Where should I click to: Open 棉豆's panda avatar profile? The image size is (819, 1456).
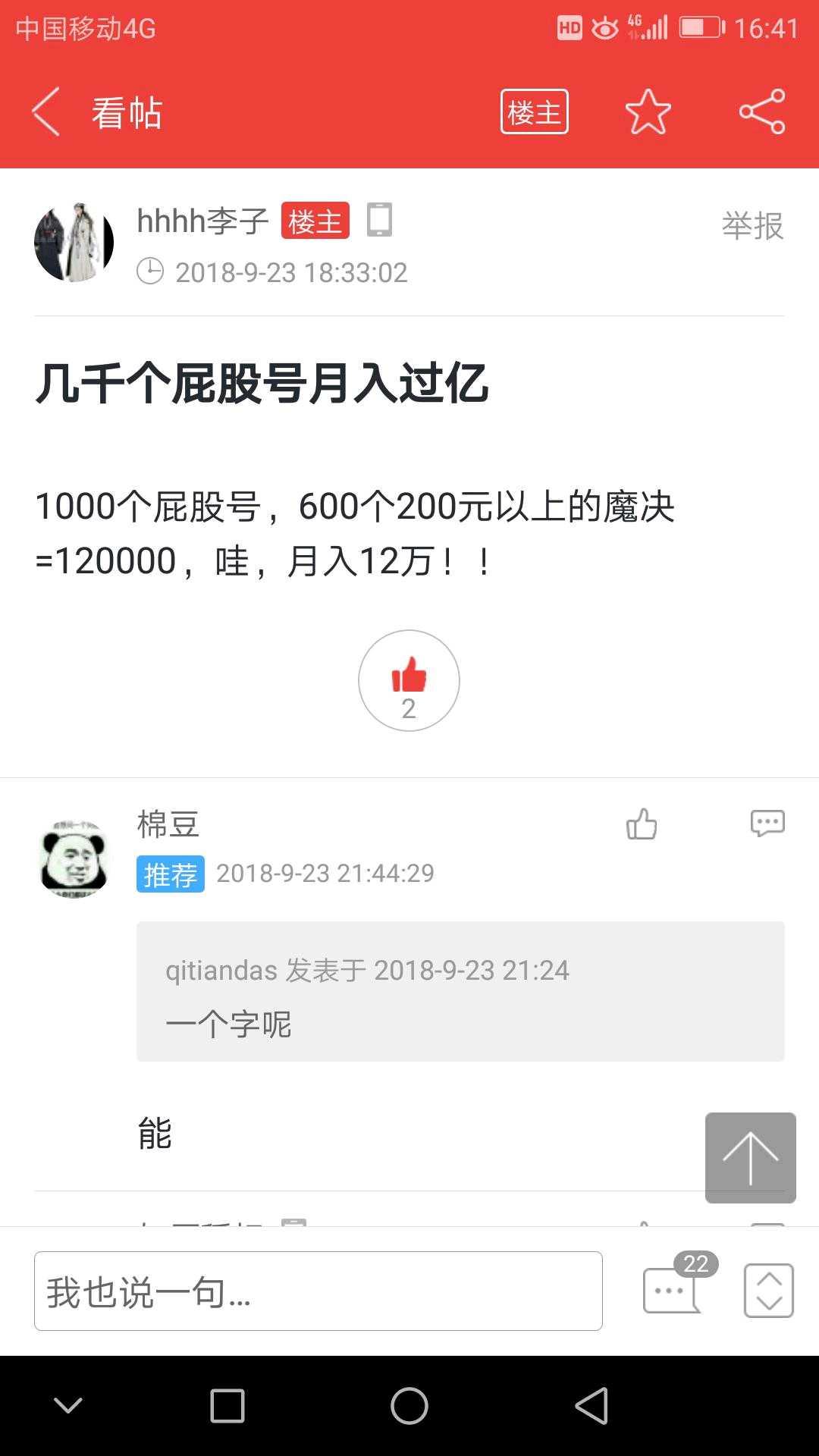tap(74, 859)
